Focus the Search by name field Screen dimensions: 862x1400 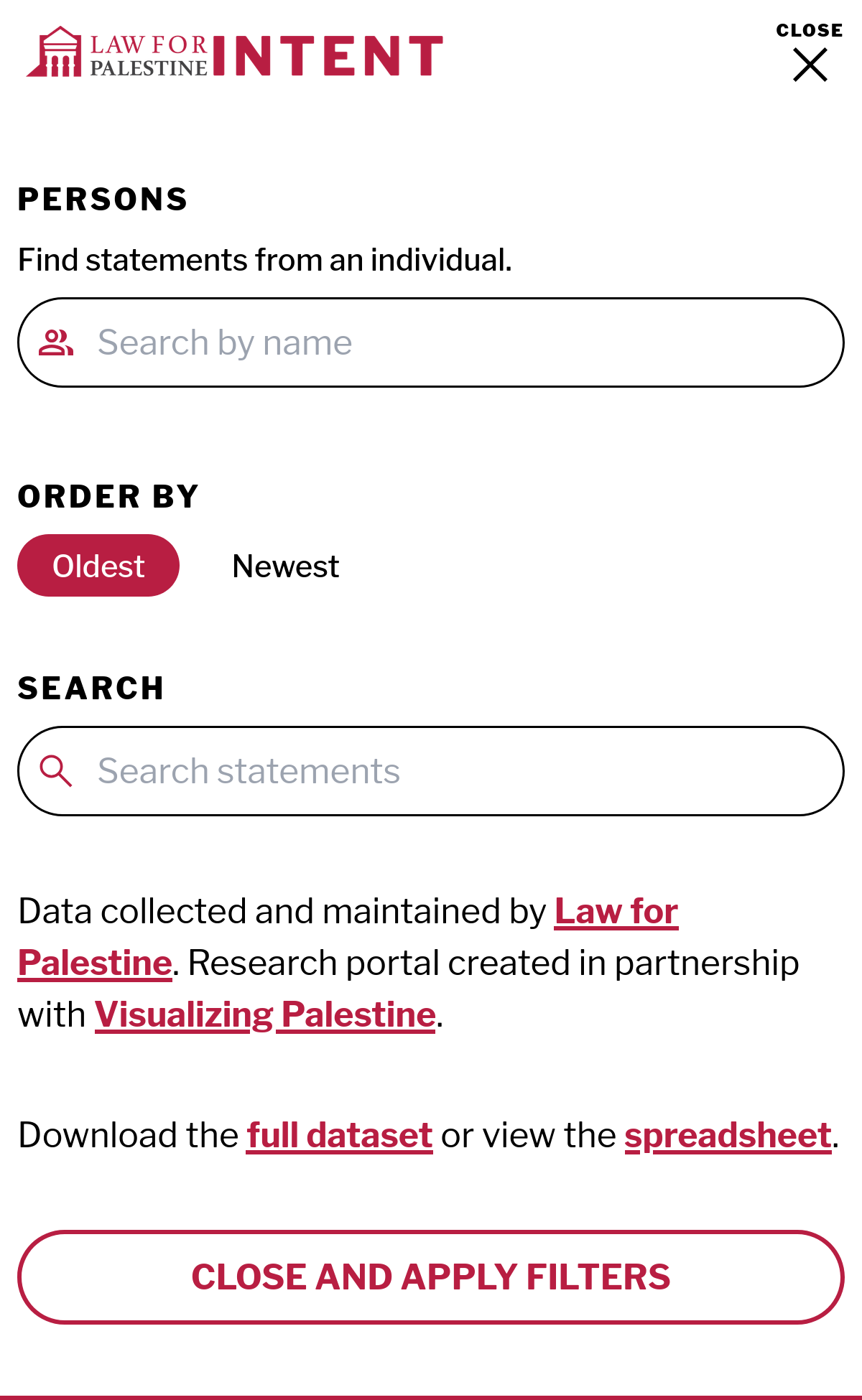tap(431, 342)
